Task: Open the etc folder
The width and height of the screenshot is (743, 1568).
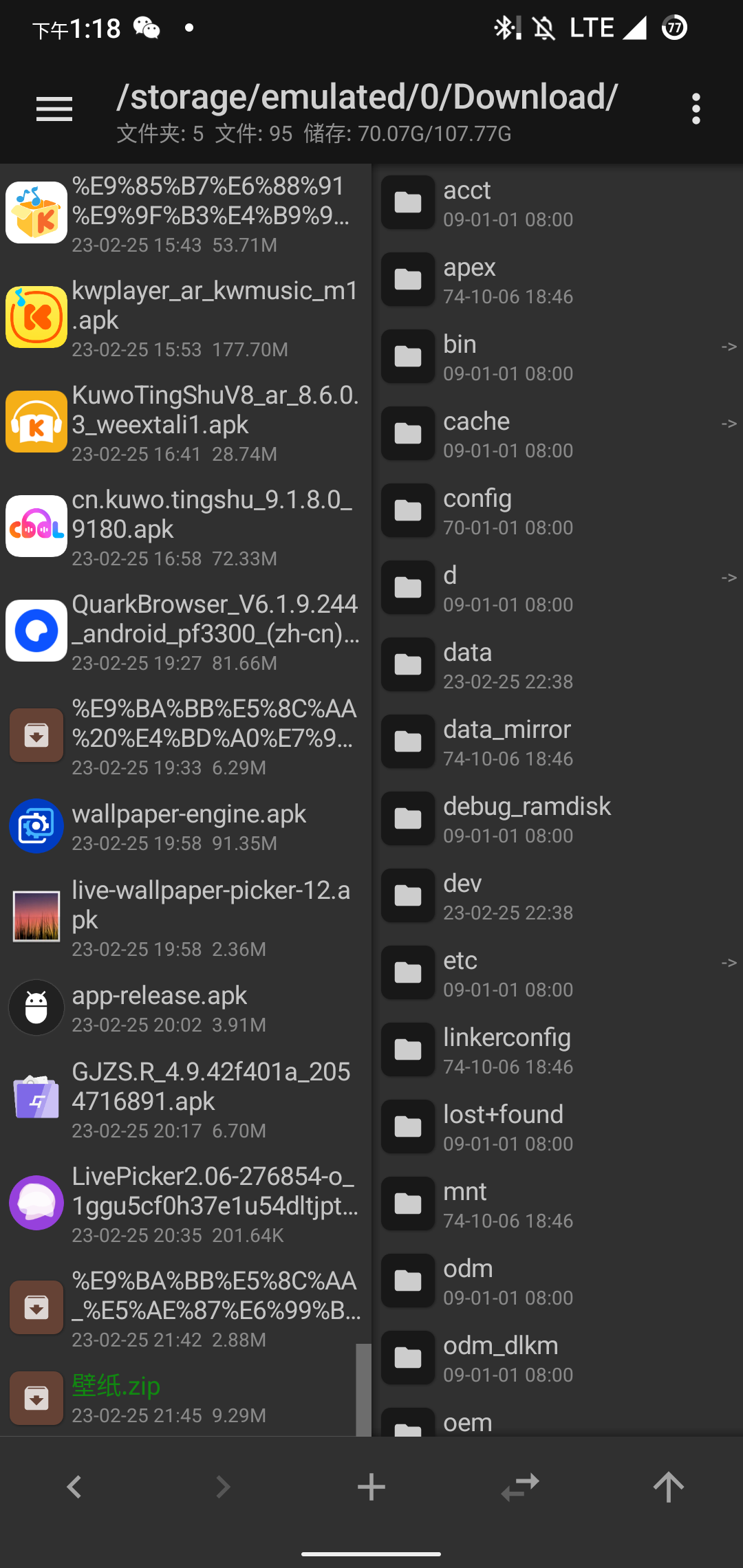Action: (x=557, y=973)
